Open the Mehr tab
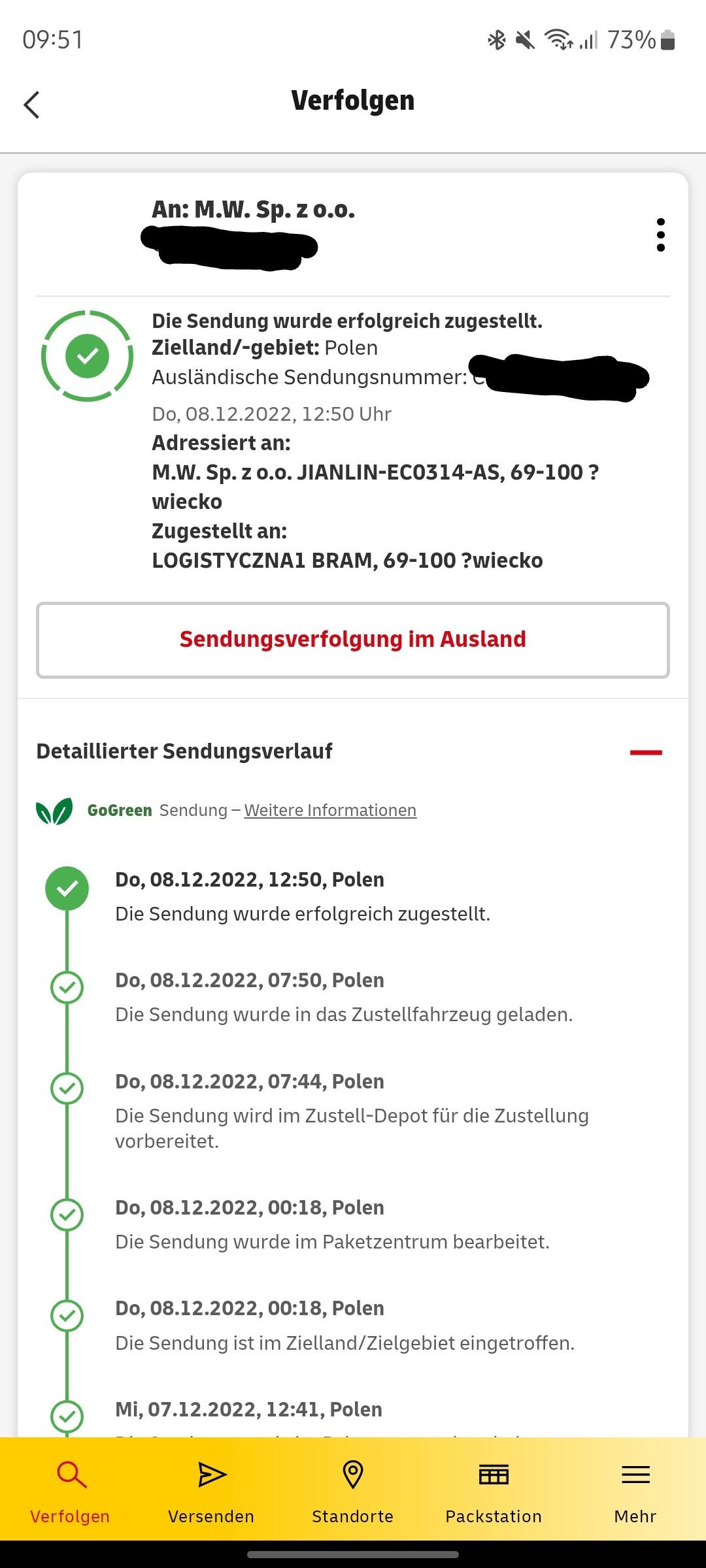The image size is (706, 1568). click(635, 1490)
